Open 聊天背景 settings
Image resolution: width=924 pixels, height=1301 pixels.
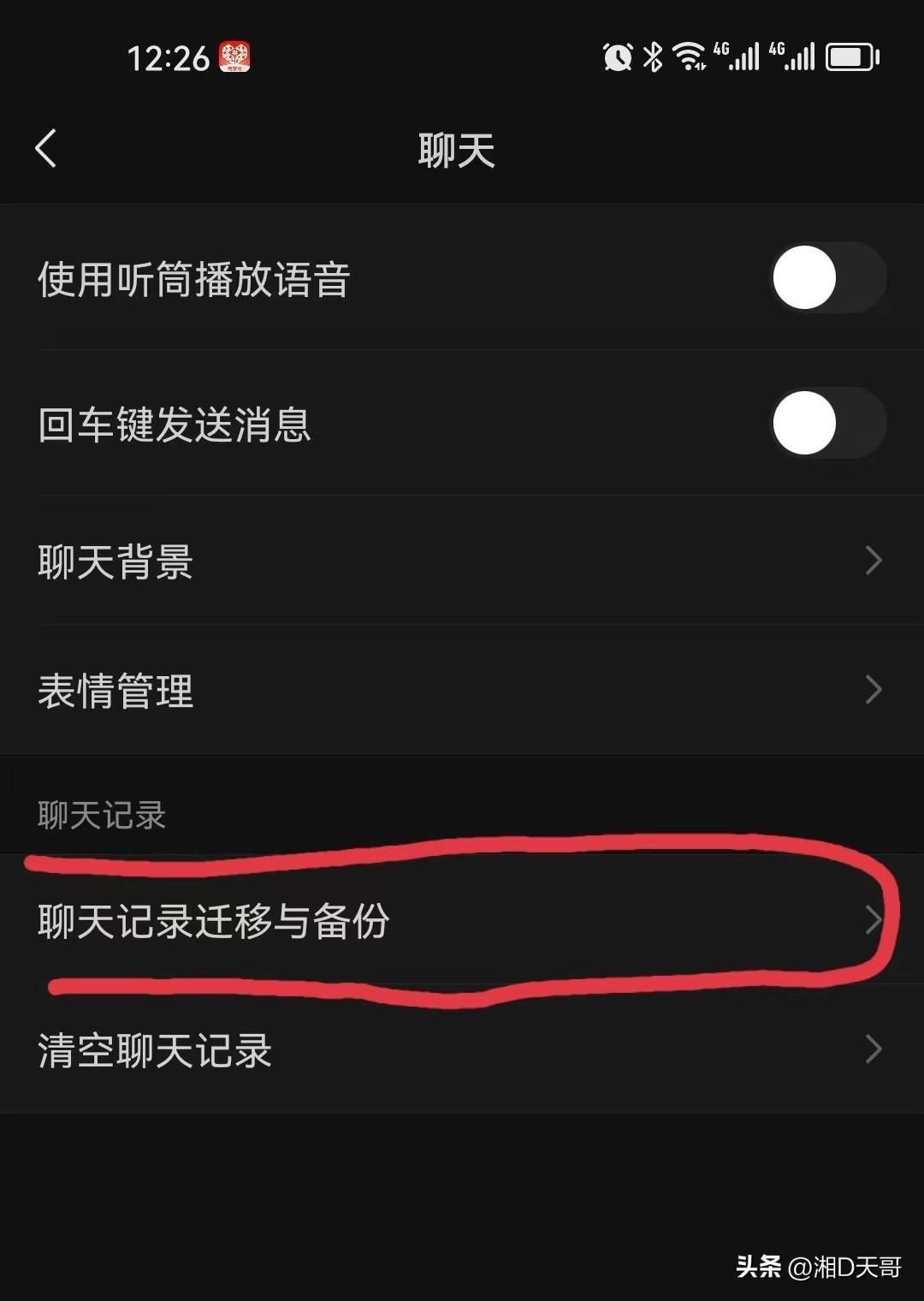click(x=462, y=561)
